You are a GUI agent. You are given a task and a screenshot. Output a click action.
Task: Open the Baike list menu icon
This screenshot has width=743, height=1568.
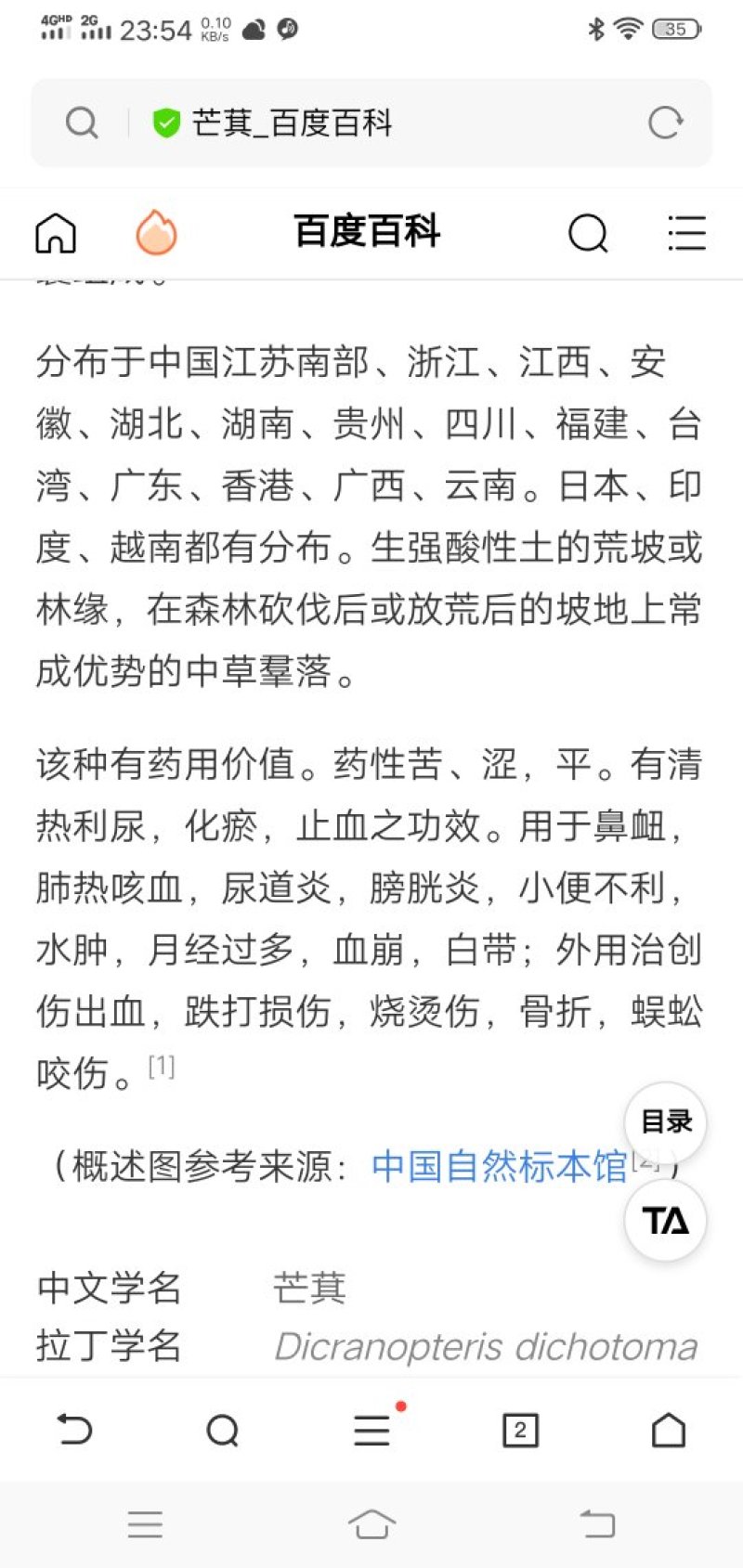(686, 232)
